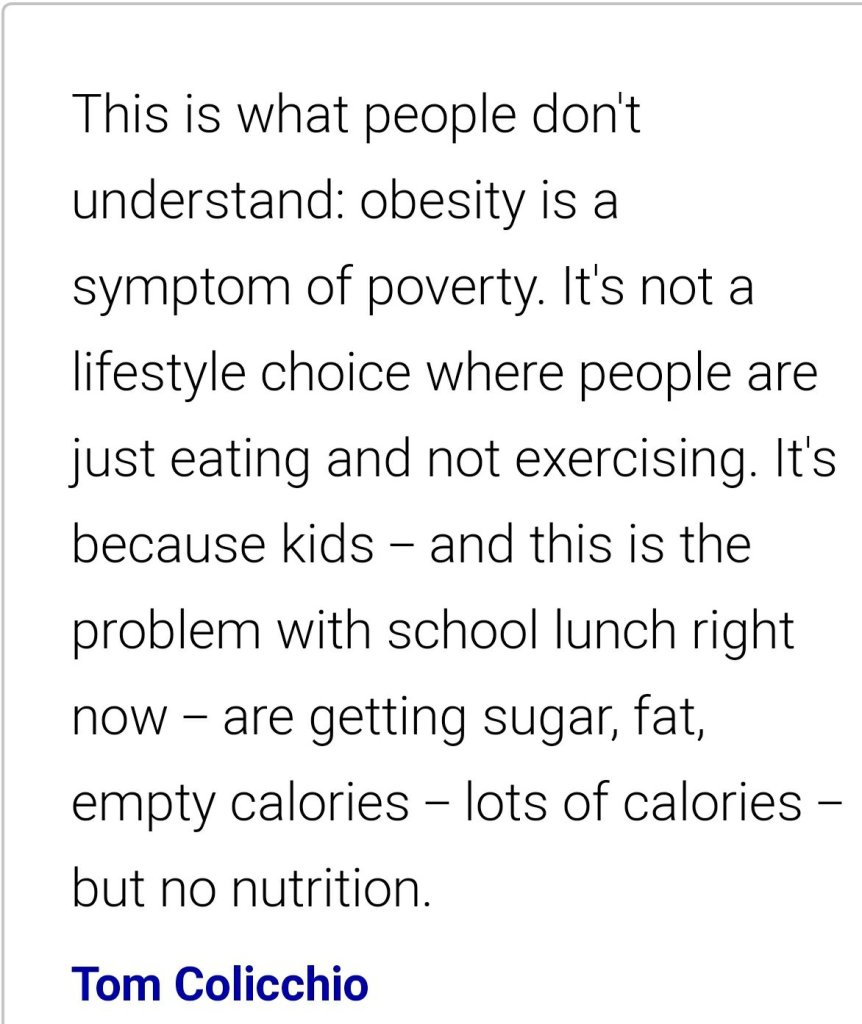Open the Tom Colicchio author link
This screenshot has height=1024, width=862.
[220, 983]
